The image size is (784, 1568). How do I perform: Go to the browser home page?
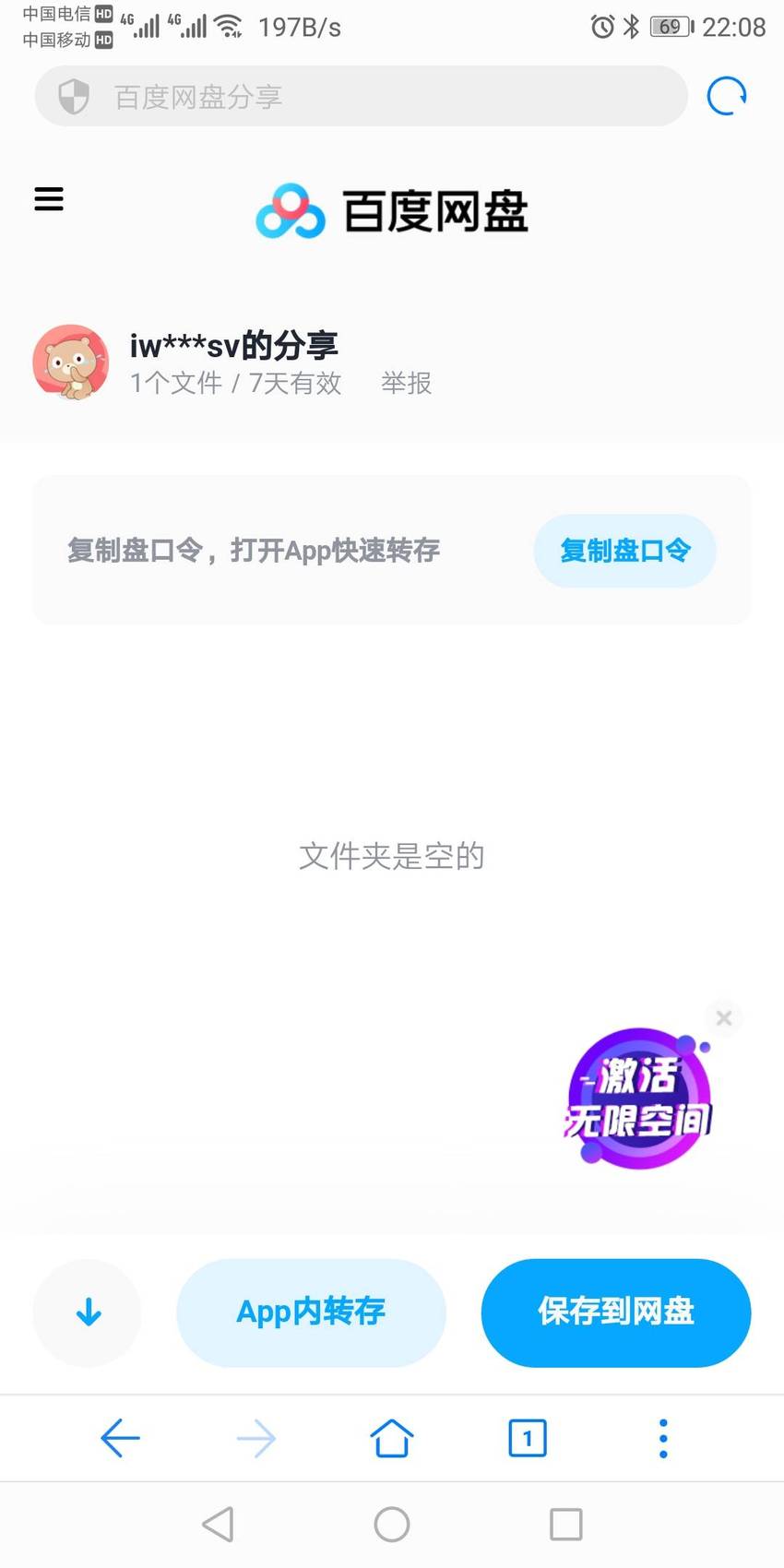click(392, 1438)
